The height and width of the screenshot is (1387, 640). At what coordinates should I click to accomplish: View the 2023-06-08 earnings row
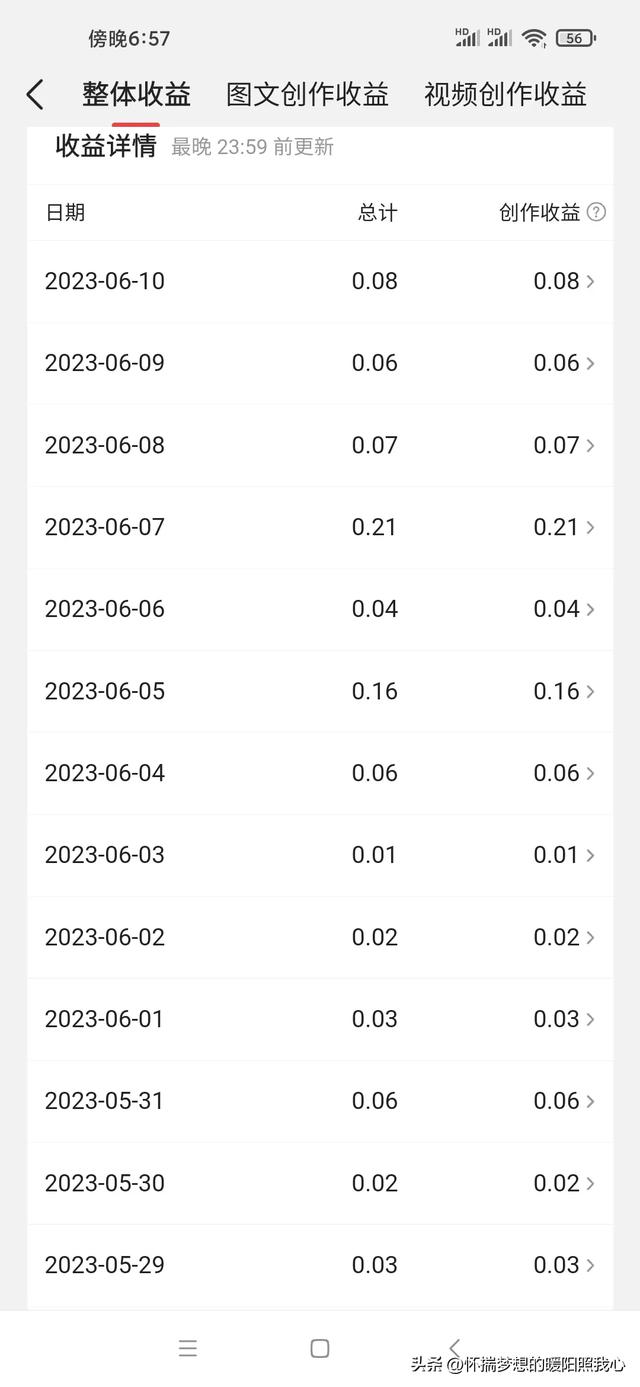(320, 445)
